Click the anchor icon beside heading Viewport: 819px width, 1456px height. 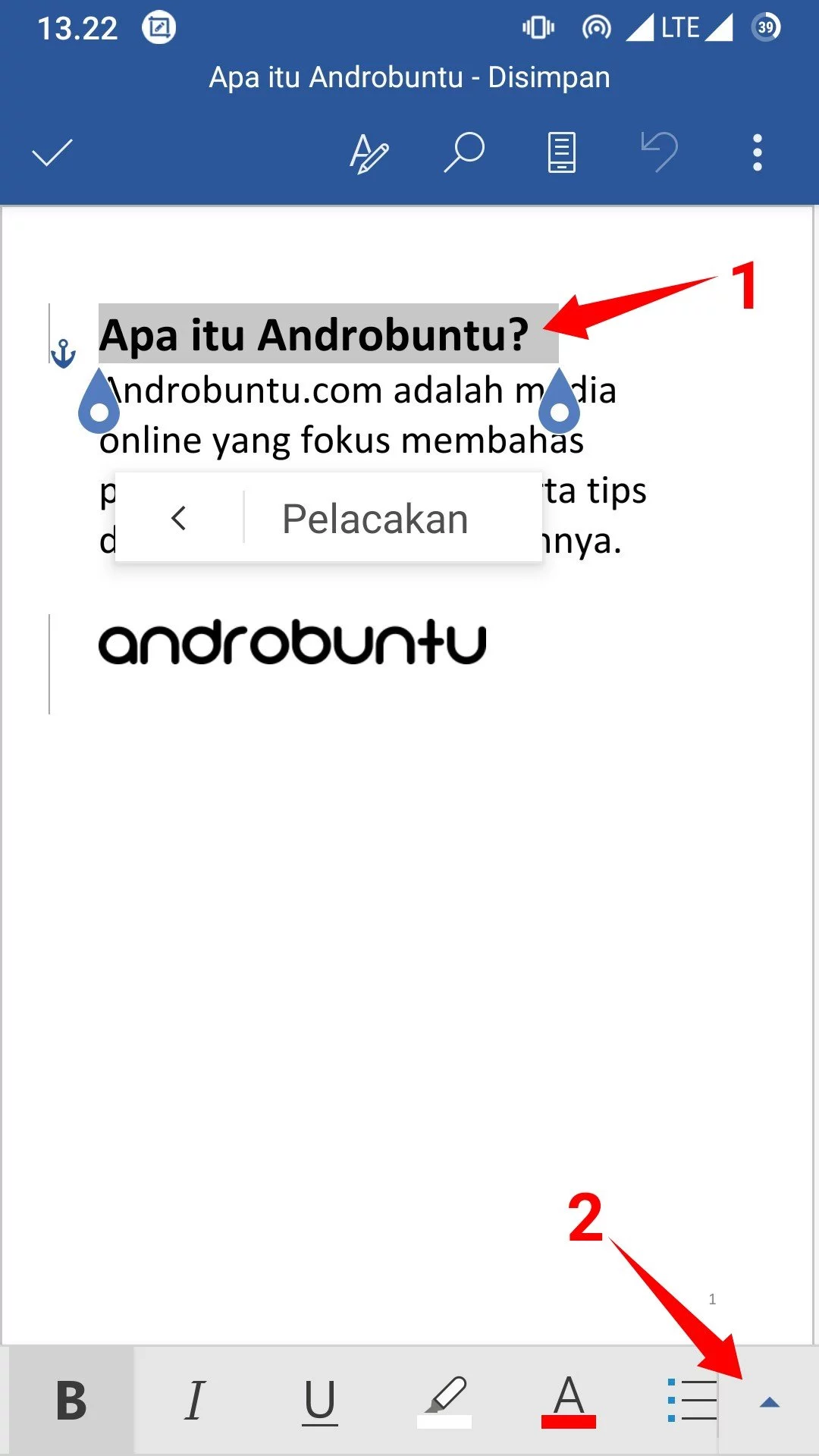click(x=64, y=353)
